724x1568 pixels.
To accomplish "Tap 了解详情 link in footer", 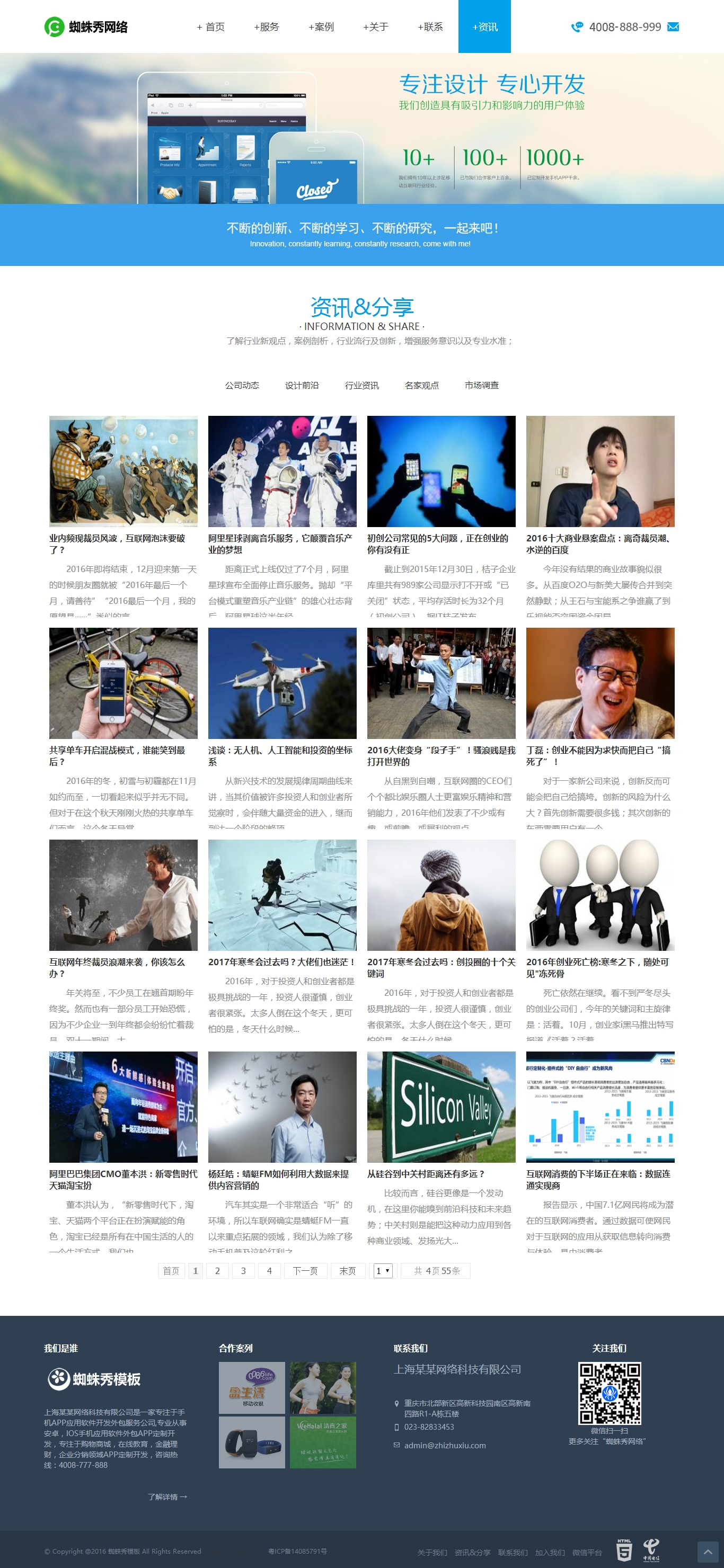I will pos(167,1496).
